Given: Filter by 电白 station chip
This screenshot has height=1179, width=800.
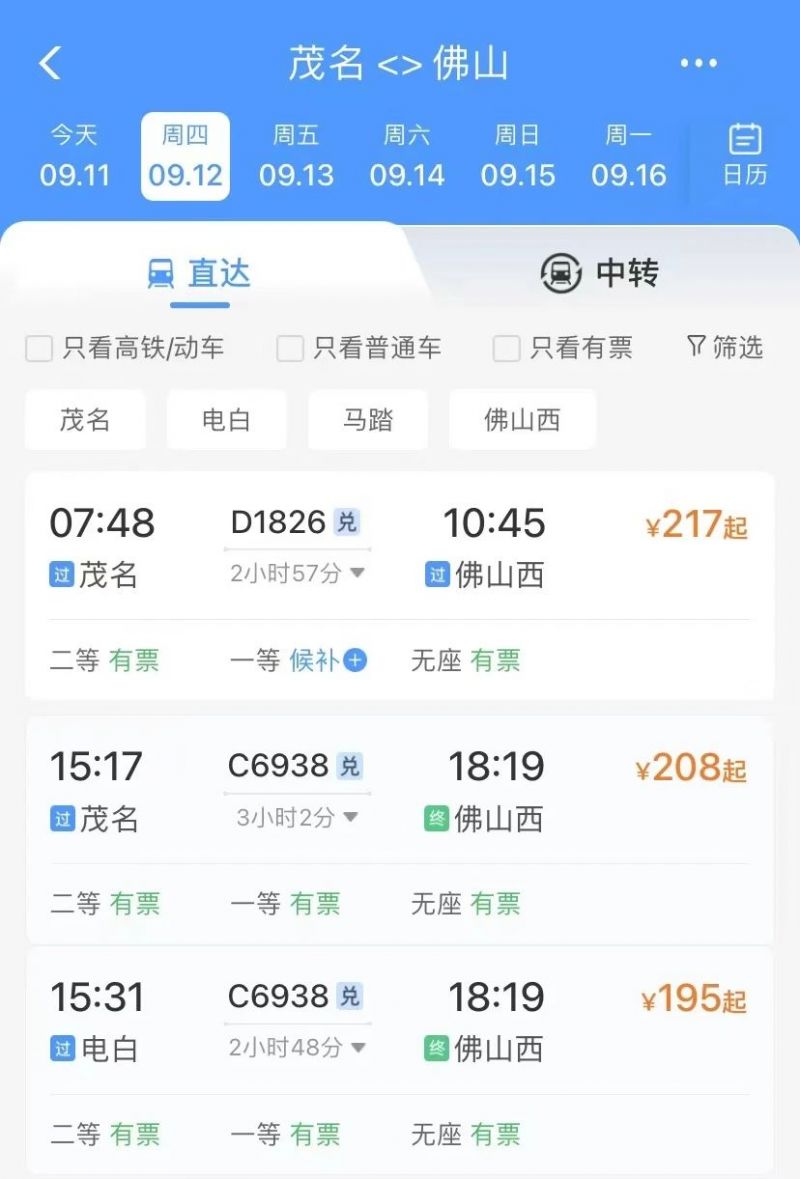Looking at the screenshot, I should (x=226, y=420).
